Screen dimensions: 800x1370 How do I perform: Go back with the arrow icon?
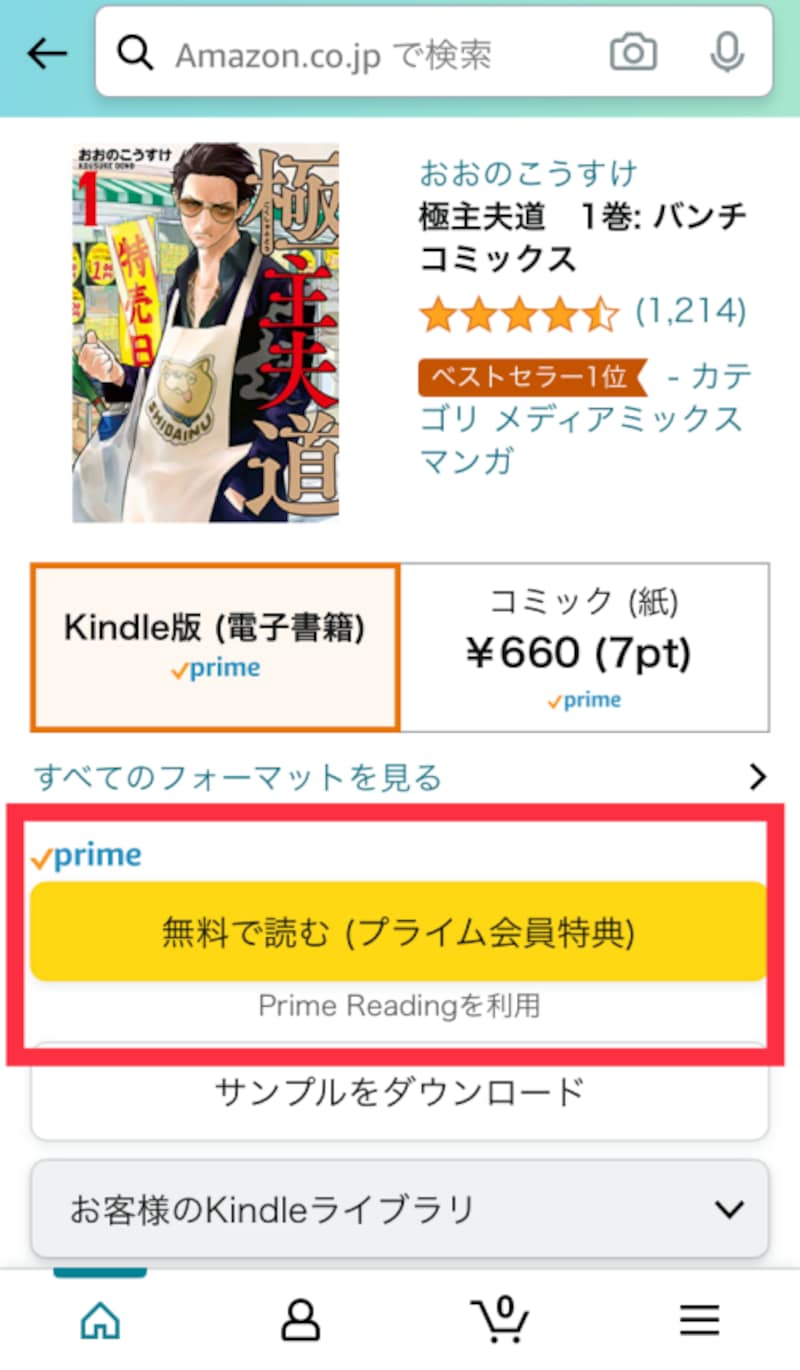pyautogui.click(x=46, y=54)
